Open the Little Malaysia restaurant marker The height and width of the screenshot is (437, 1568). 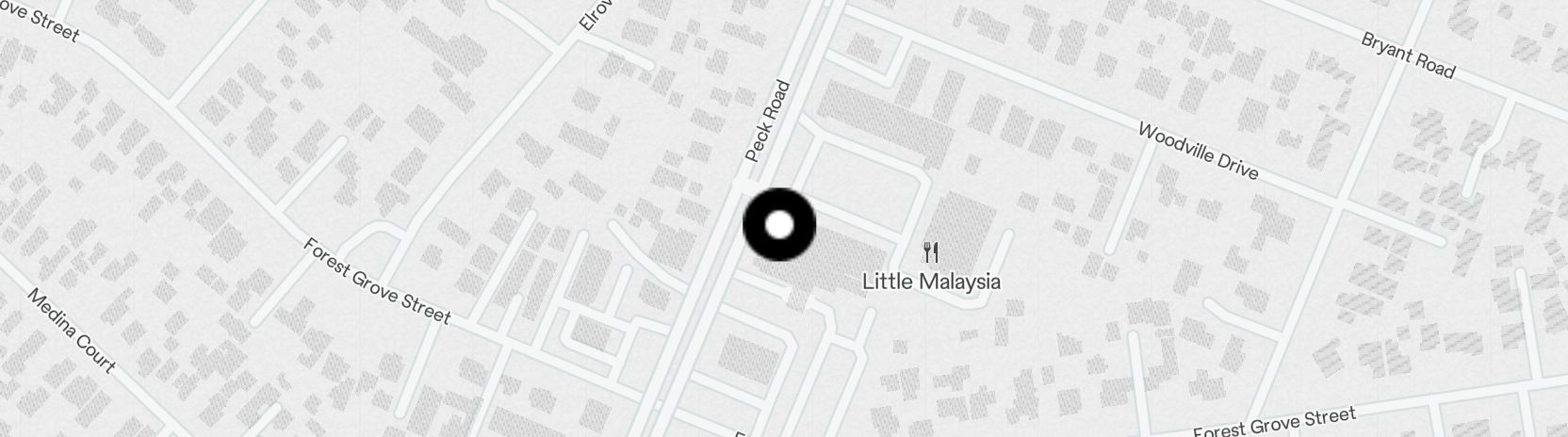931,252
